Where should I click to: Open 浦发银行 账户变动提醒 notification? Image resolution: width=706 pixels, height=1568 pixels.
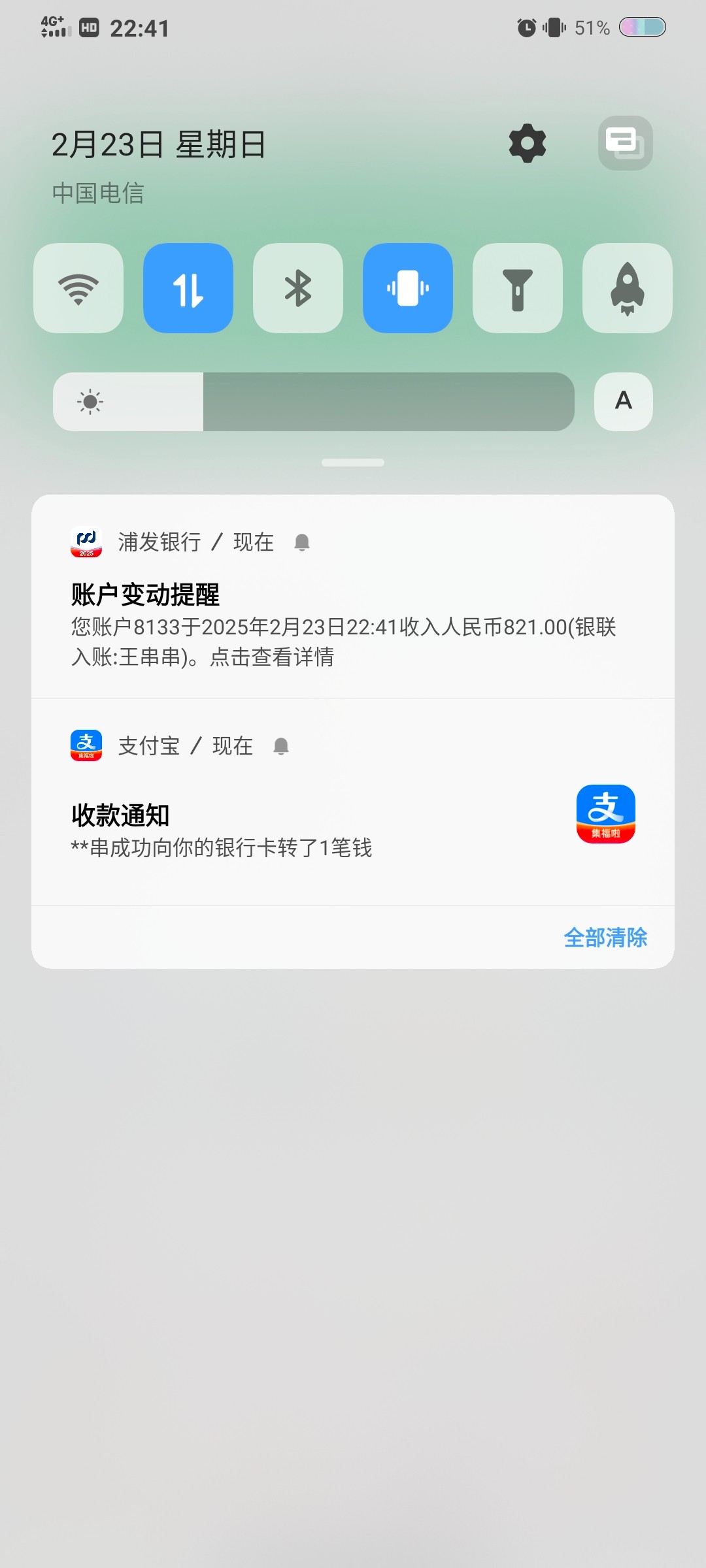pos(343,627)
